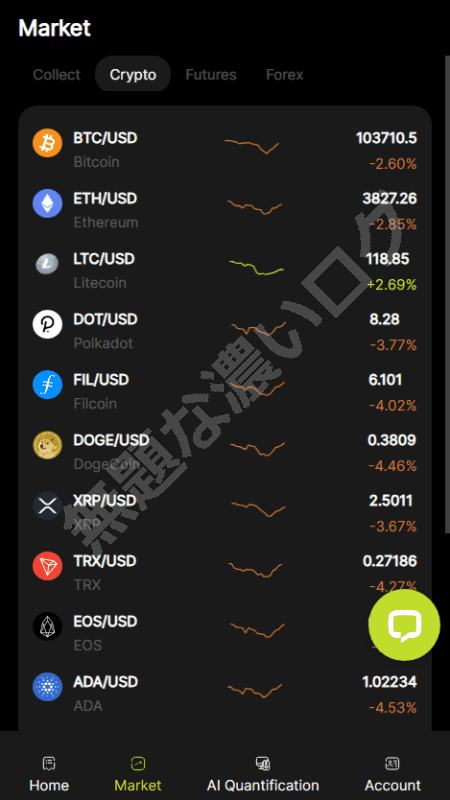The width and height of the screenshot is (450, 800).
Task: Select the Crypto tab
Action: [133, 74]
